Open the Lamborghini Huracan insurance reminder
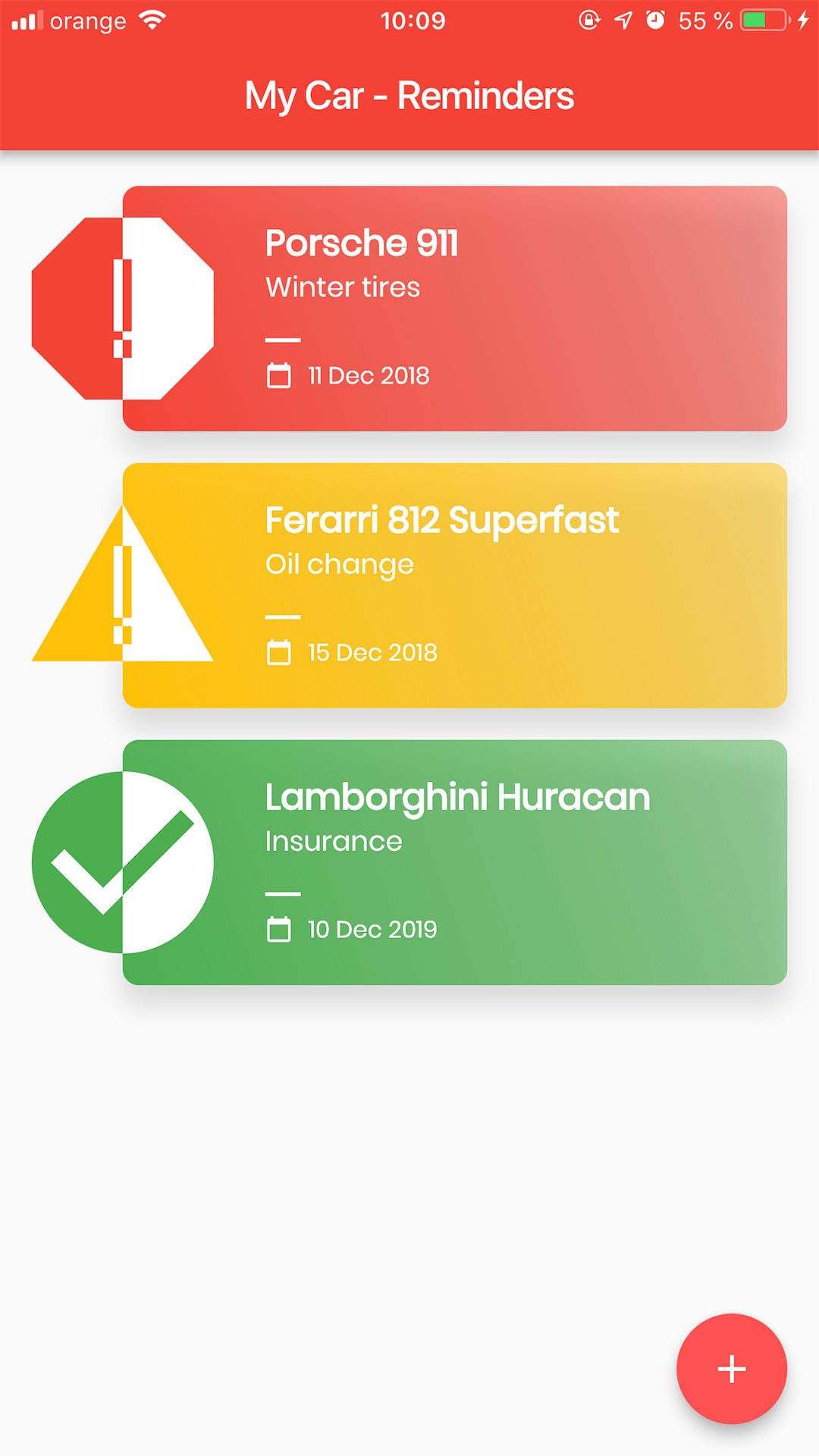This screenshot has width=819, height=1456. tap(455, 862)
